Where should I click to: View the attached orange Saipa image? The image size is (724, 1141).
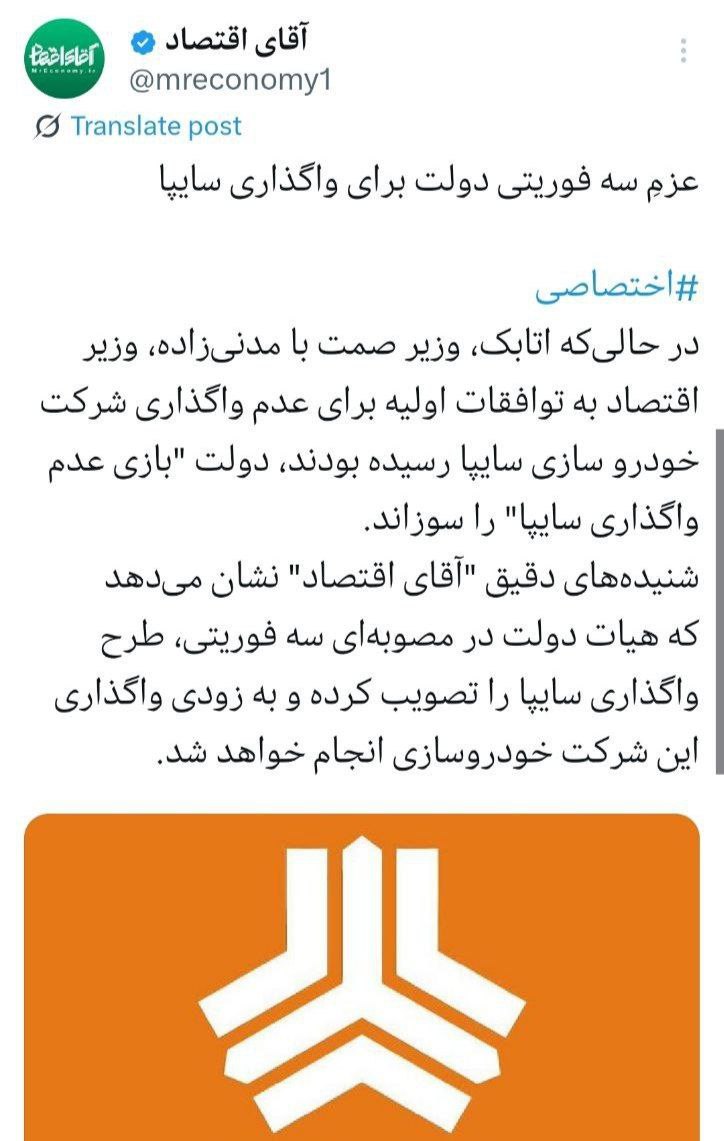(361, 975)
